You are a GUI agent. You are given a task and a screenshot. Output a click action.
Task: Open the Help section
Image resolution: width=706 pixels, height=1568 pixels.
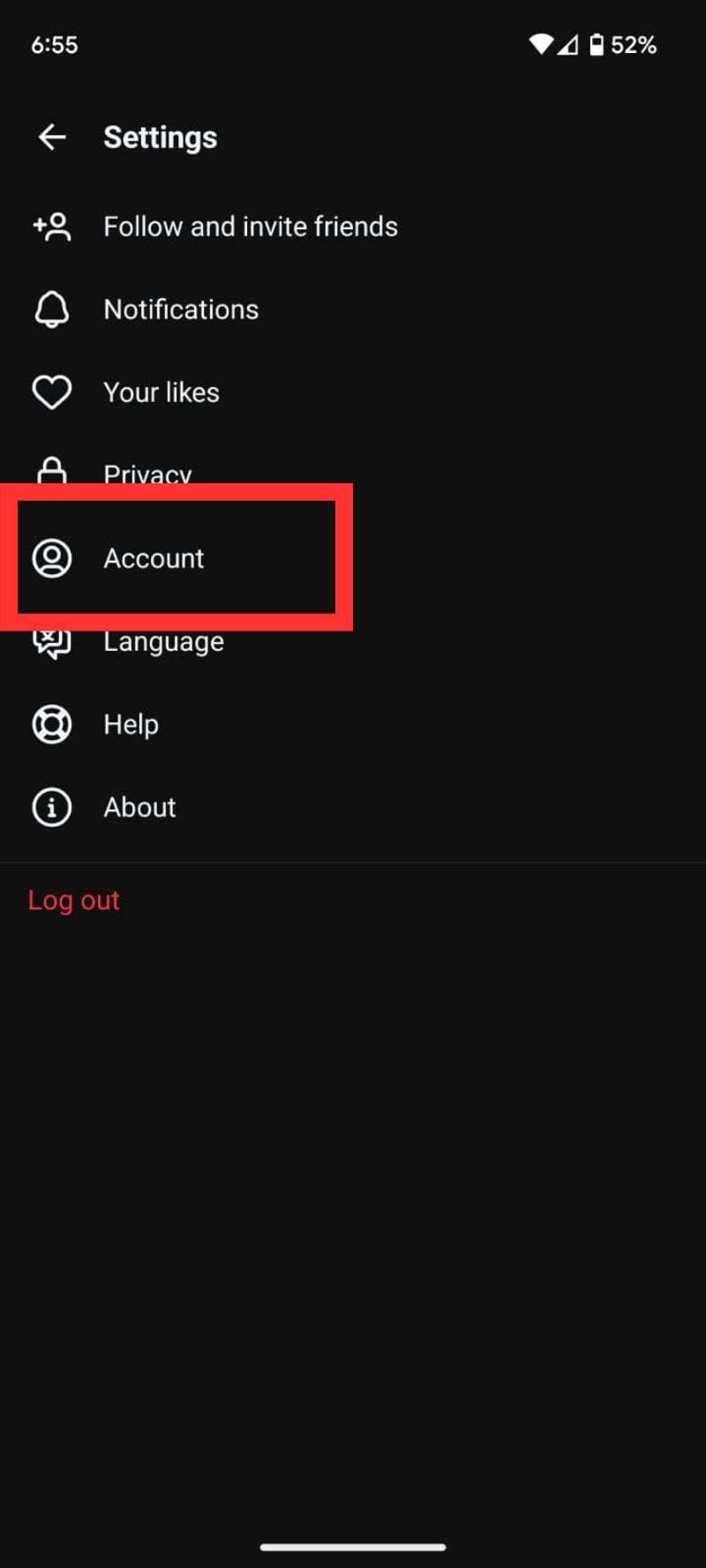point(353,724)
